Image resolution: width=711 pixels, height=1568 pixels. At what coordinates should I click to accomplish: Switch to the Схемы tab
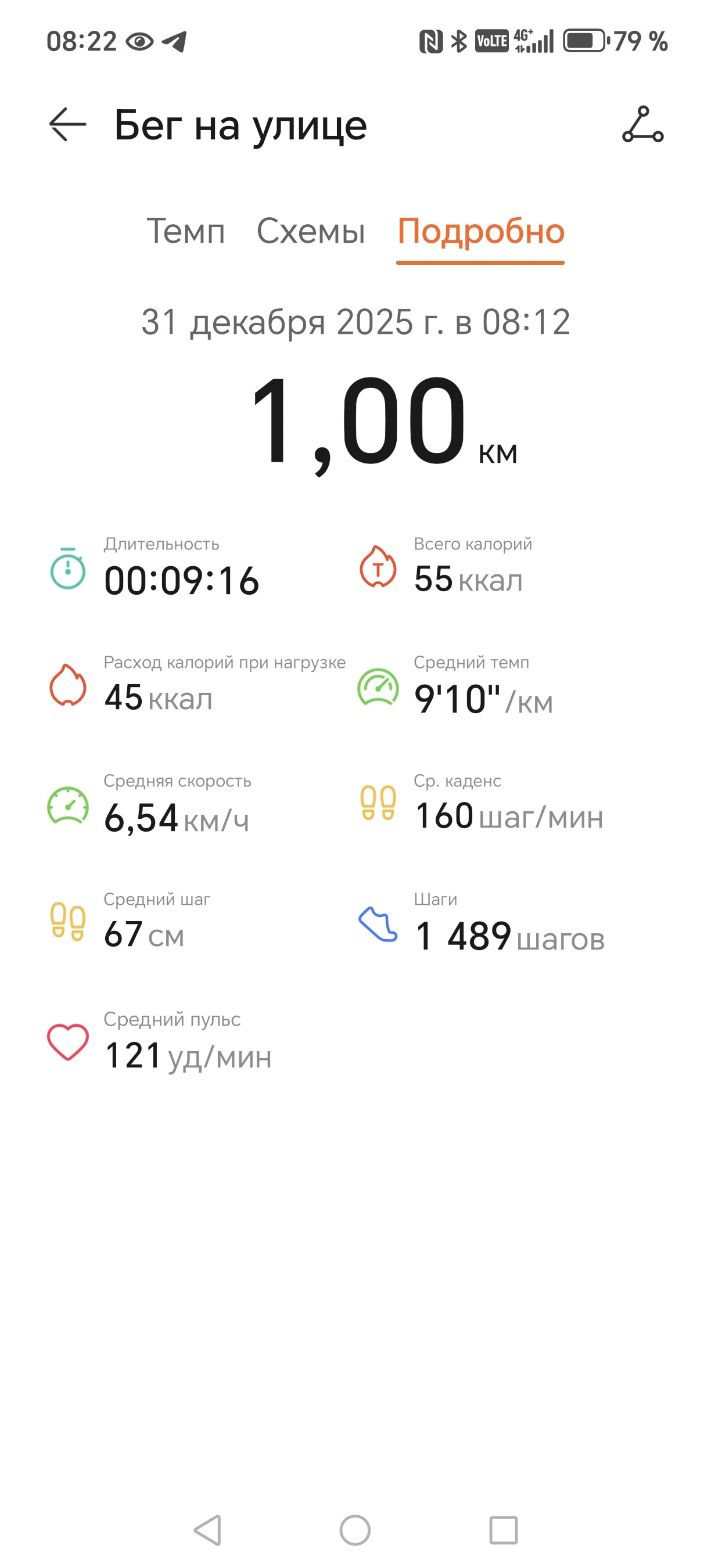[311, 231]
